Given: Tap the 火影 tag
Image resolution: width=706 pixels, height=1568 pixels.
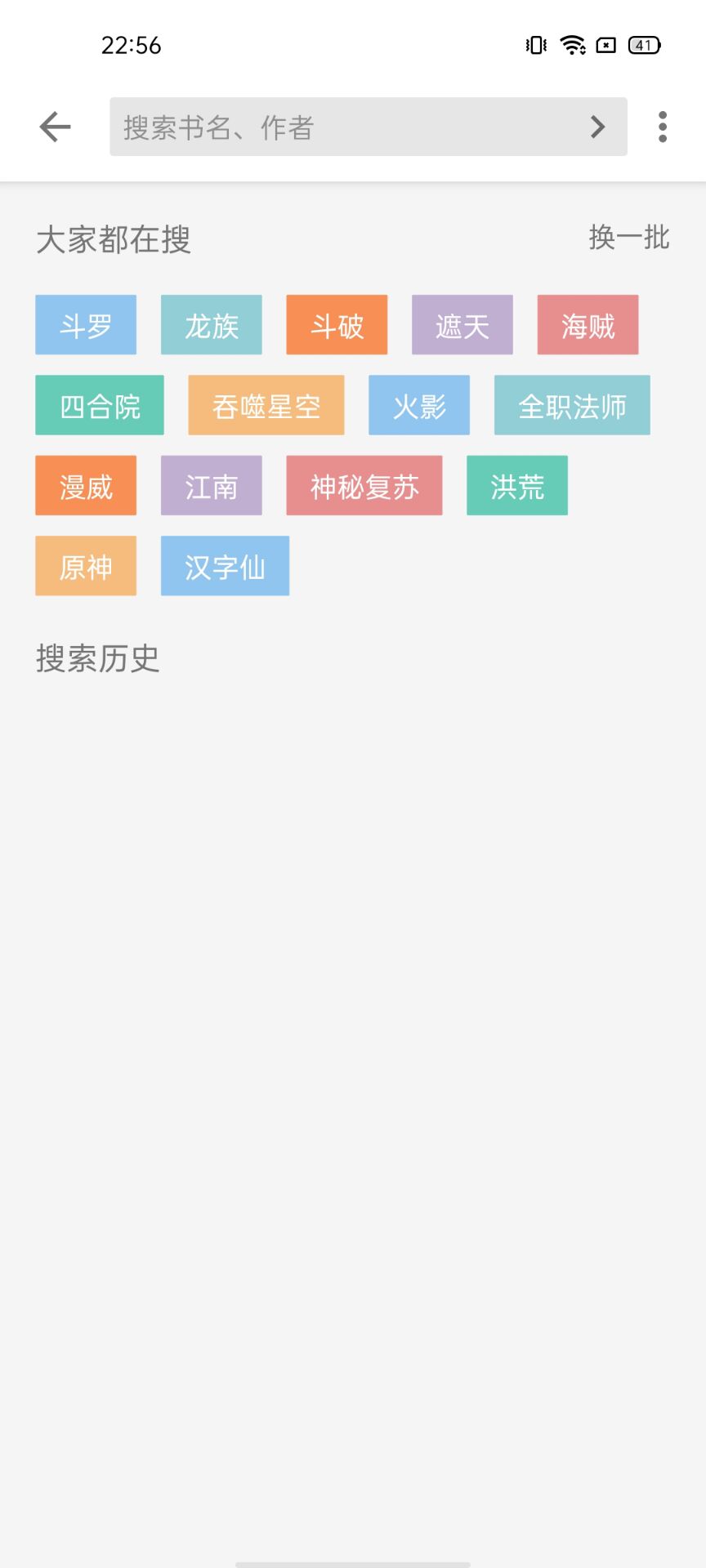Looking at the screenshot, I should click(419, 405).
